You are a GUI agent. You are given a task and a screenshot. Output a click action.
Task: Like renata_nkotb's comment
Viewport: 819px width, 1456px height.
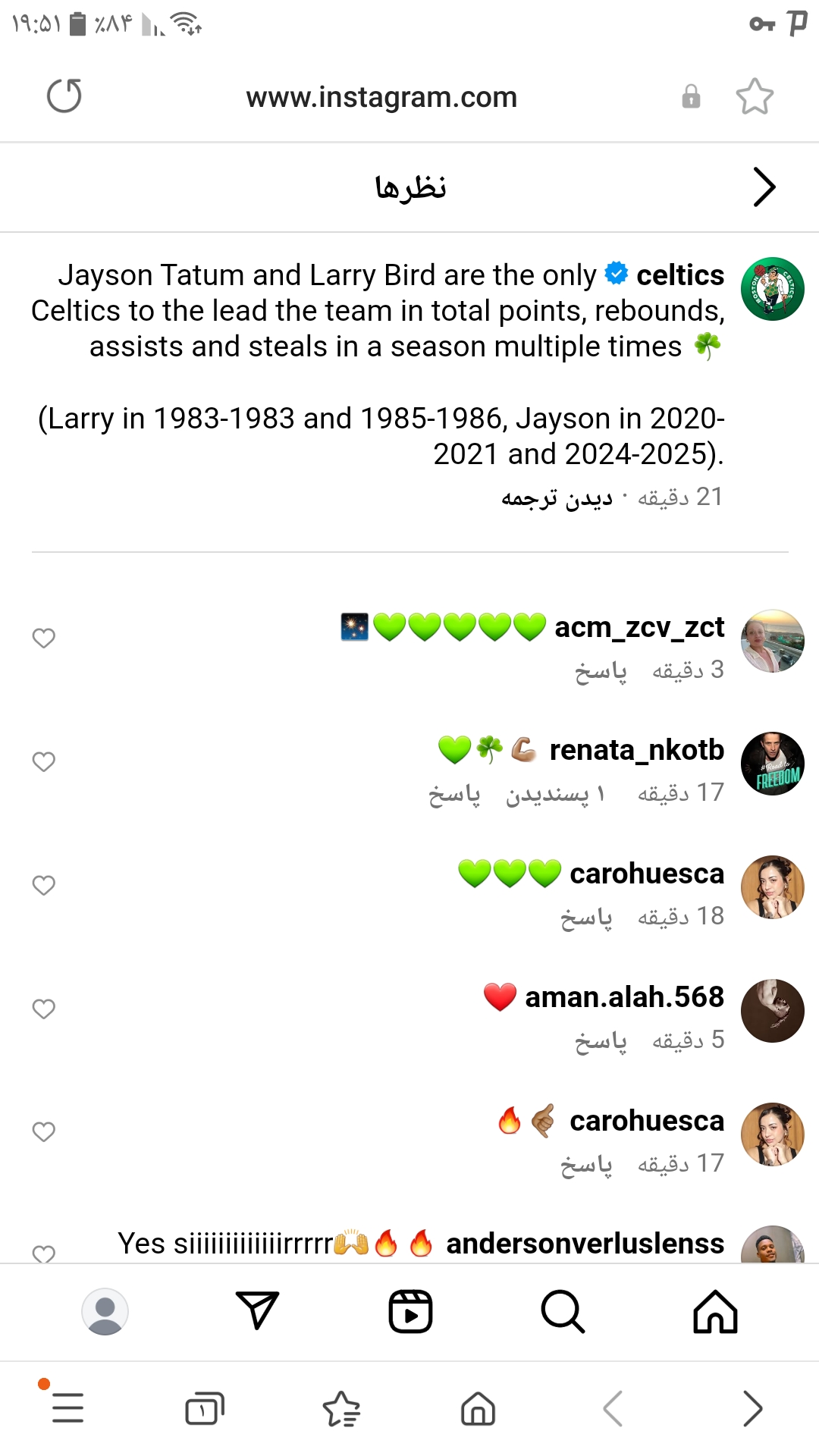44,761
